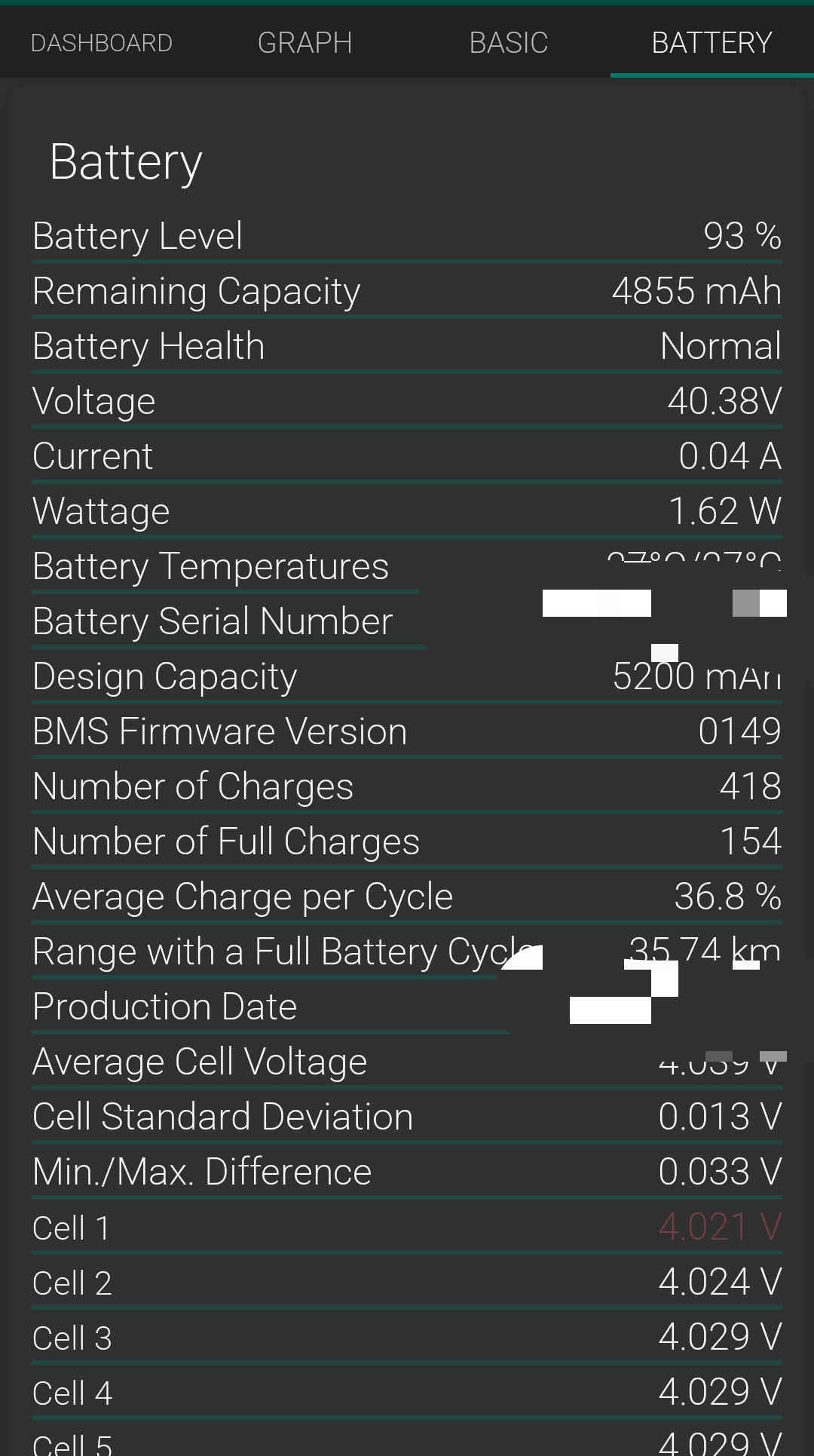Switch to the Dashboard tab
814x1456 pixels.
102,43
